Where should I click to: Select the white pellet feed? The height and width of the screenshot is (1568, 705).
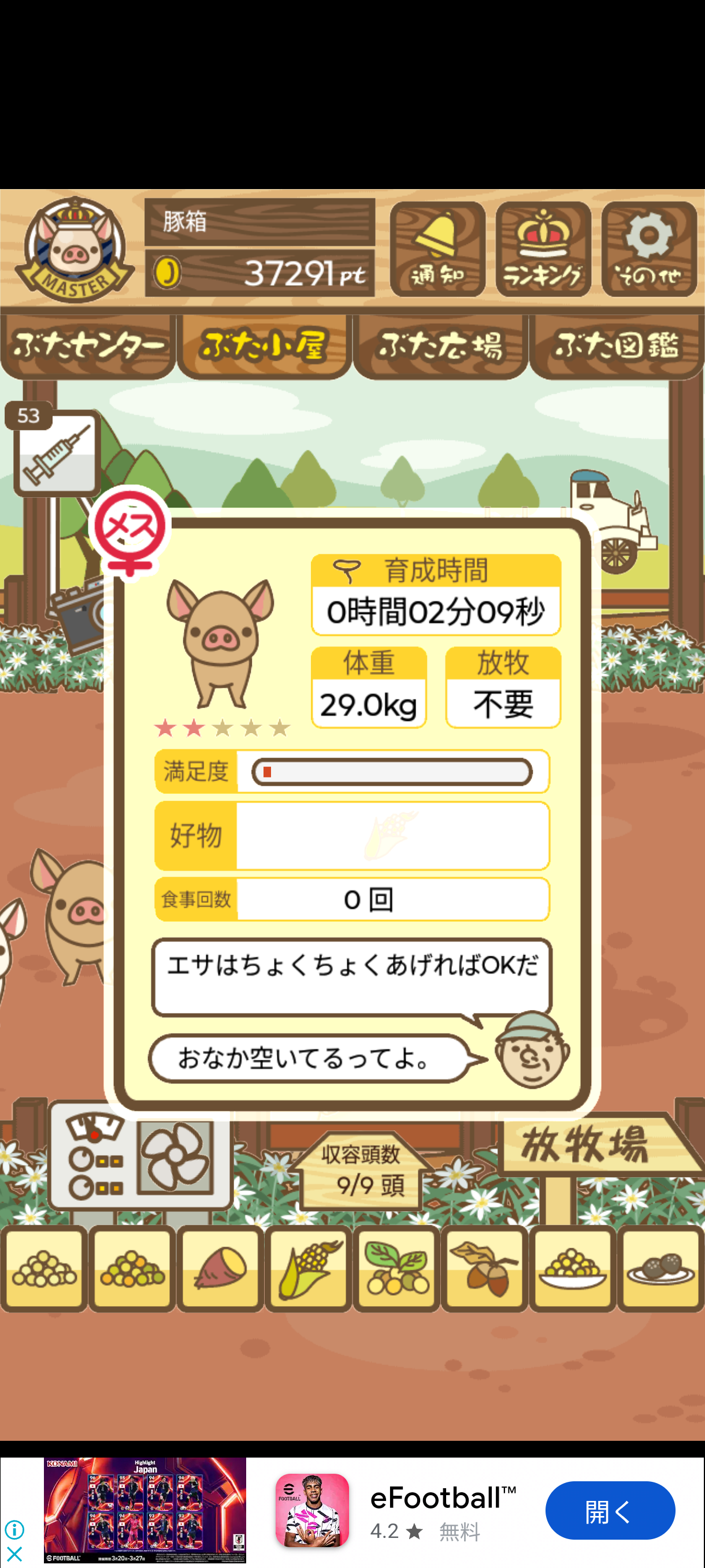tap(44, 1269)
